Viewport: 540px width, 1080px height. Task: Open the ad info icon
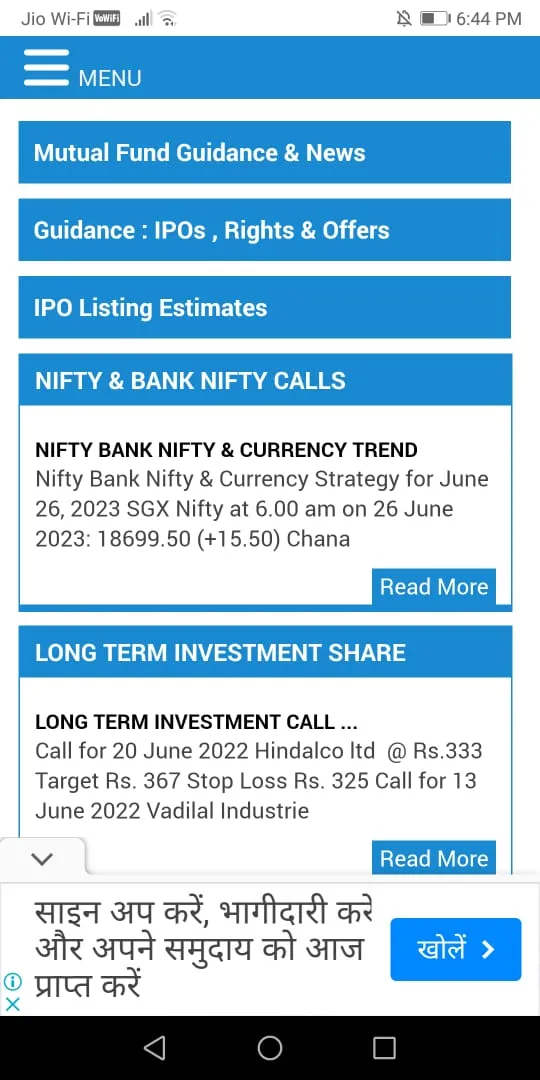coord(12,981)
